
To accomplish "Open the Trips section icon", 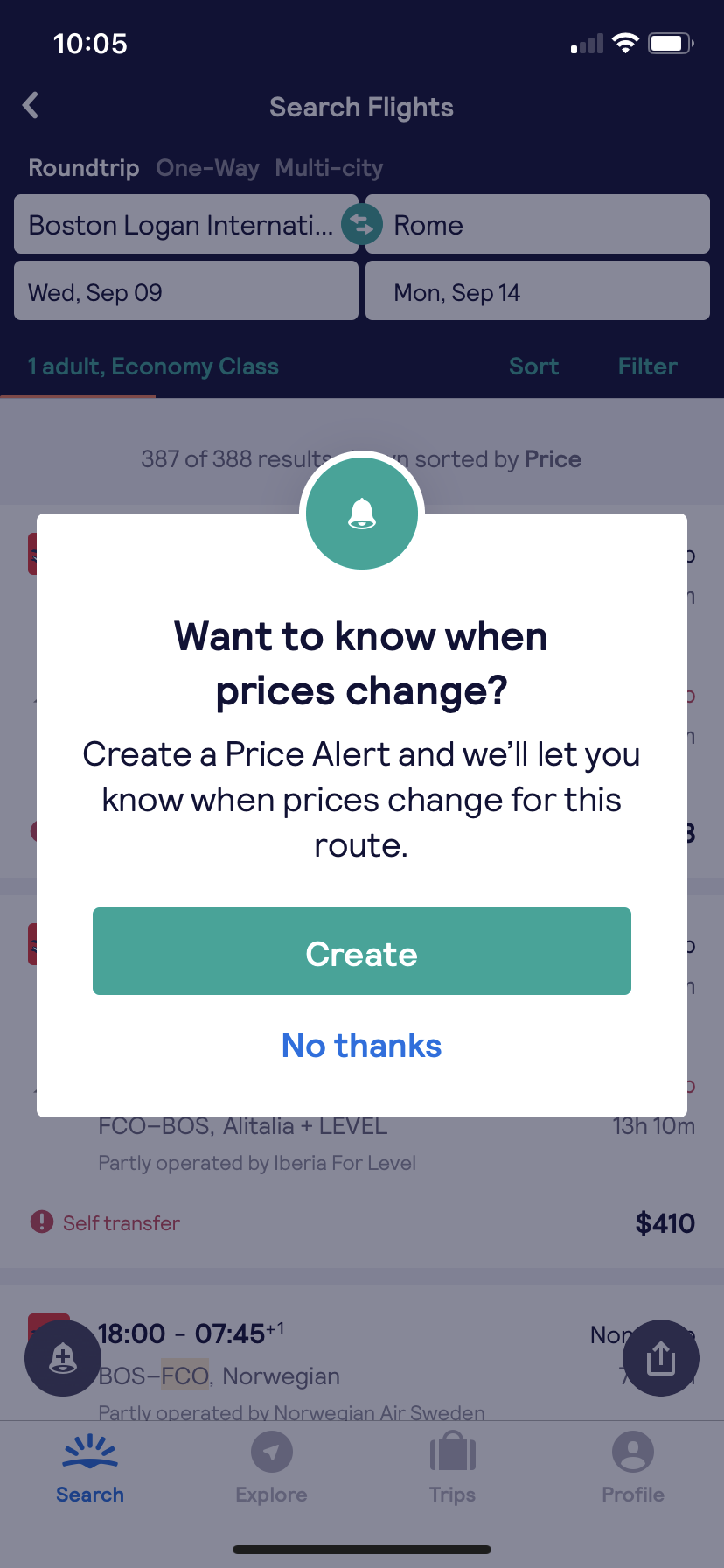I will (x=452, y=1452).
